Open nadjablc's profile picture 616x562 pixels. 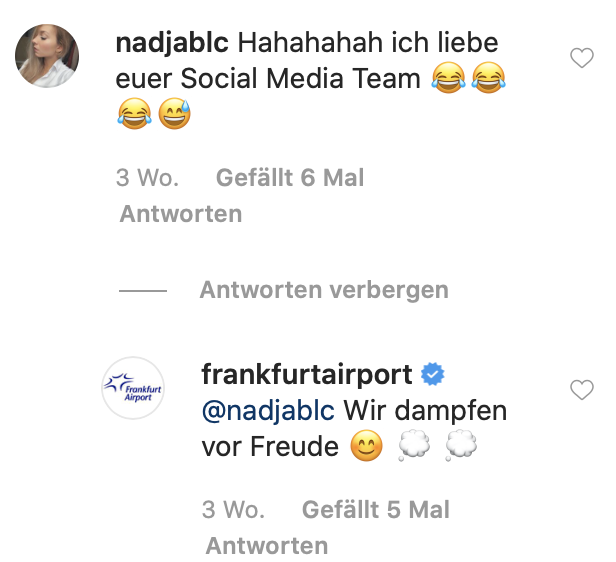pyautogui.click(x=47, y=56)
